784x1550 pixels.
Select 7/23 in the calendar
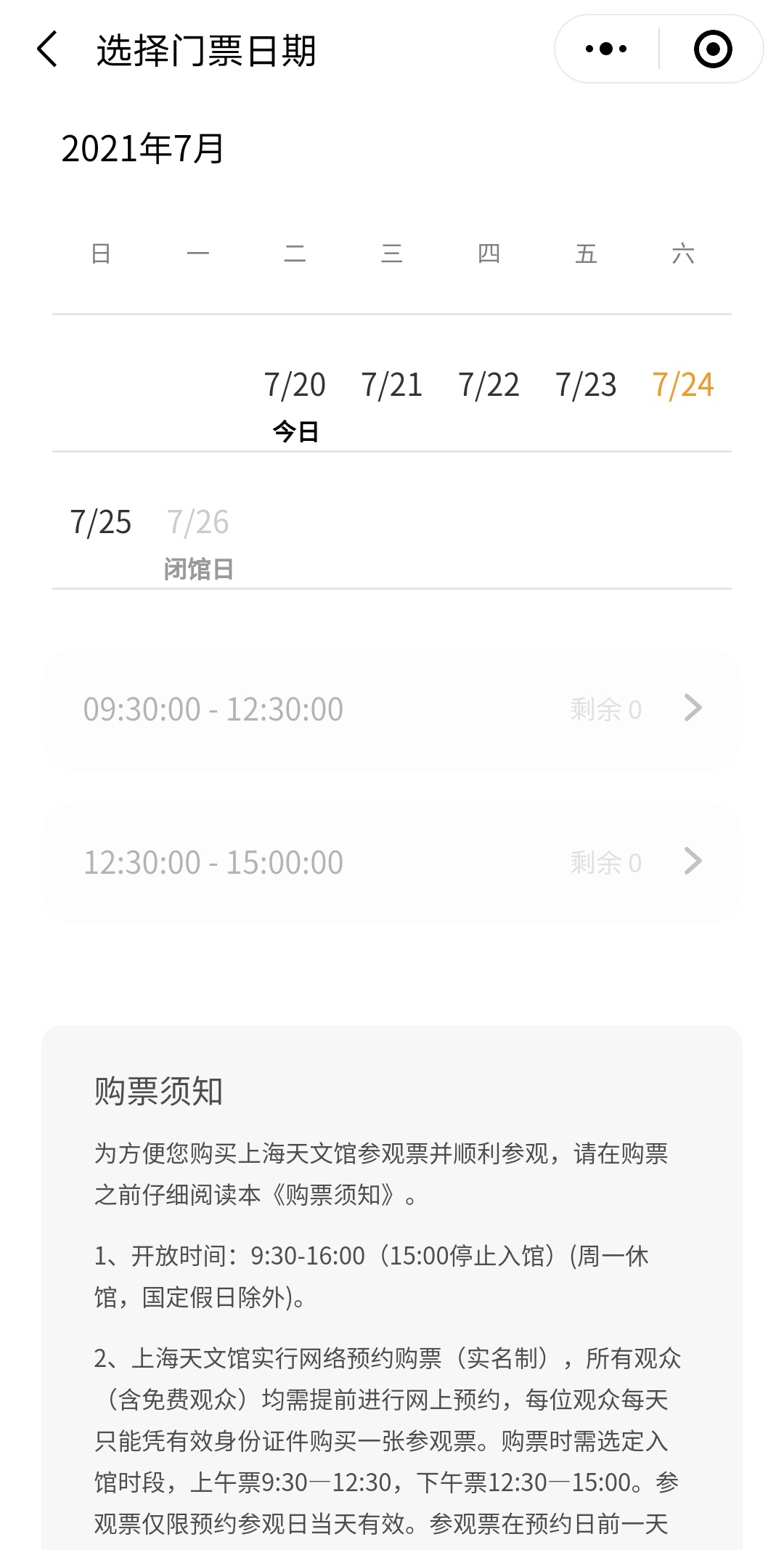[586, 386]
